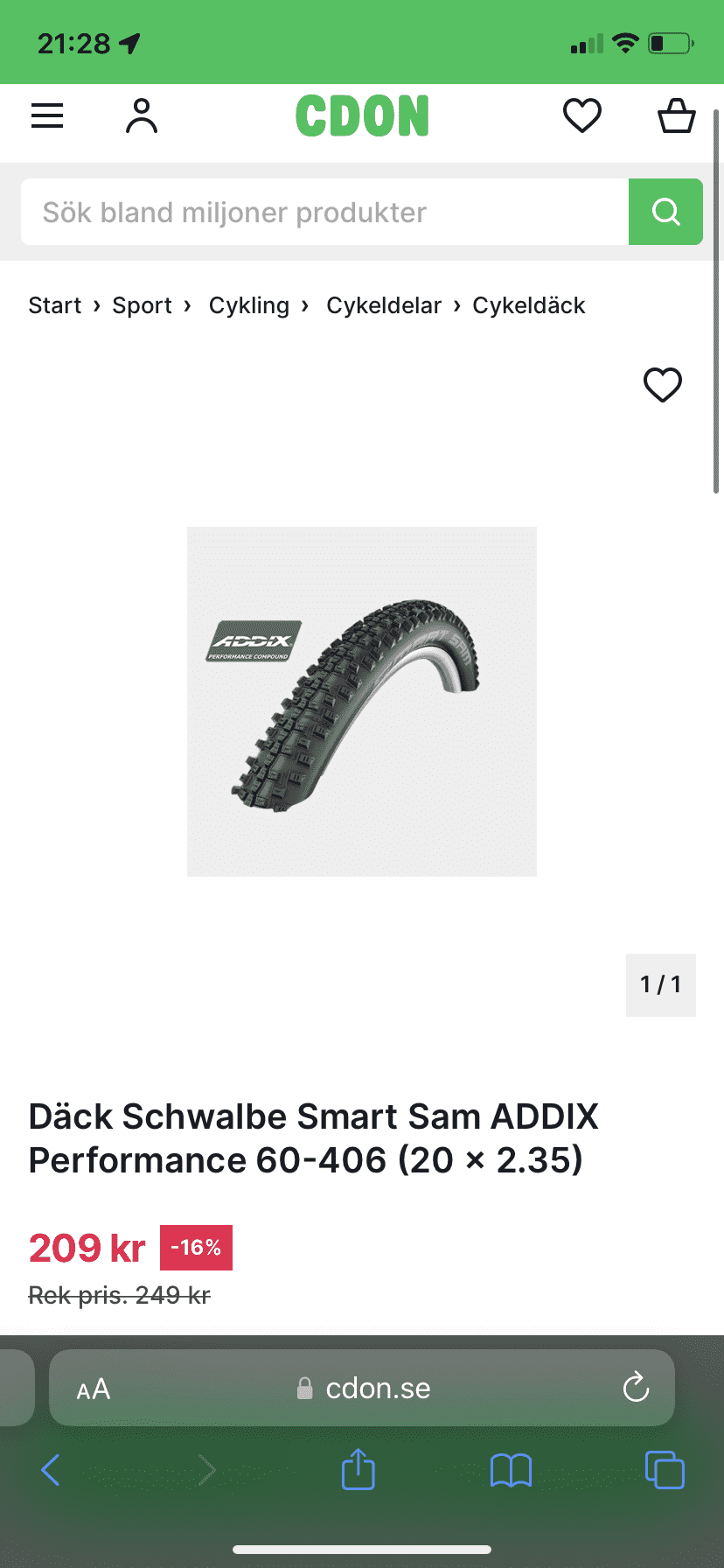Go to CDON home via logo
Viewport: 724px width, 1568px height.
click(x=362, y=116)
